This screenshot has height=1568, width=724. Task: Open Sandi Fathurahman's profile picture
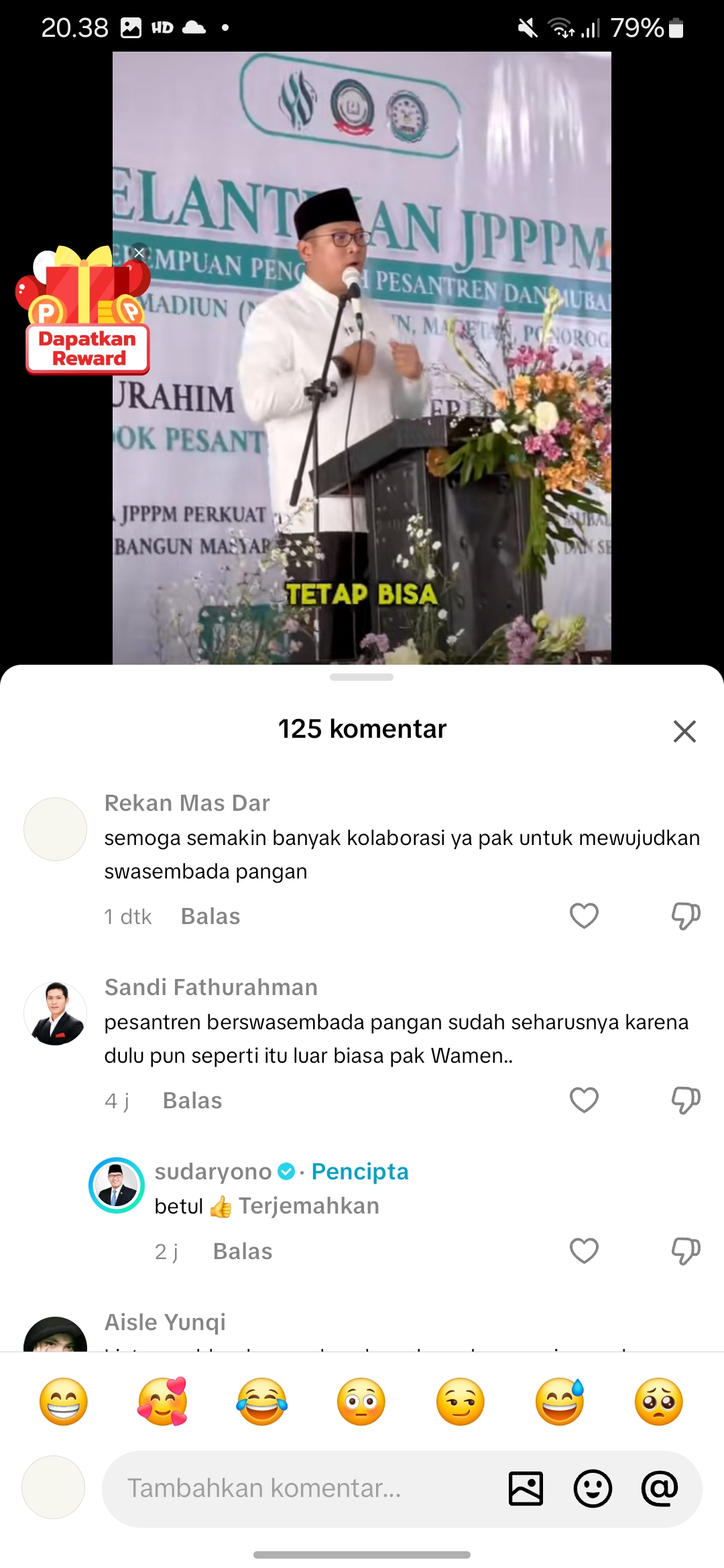[55, 1013]
